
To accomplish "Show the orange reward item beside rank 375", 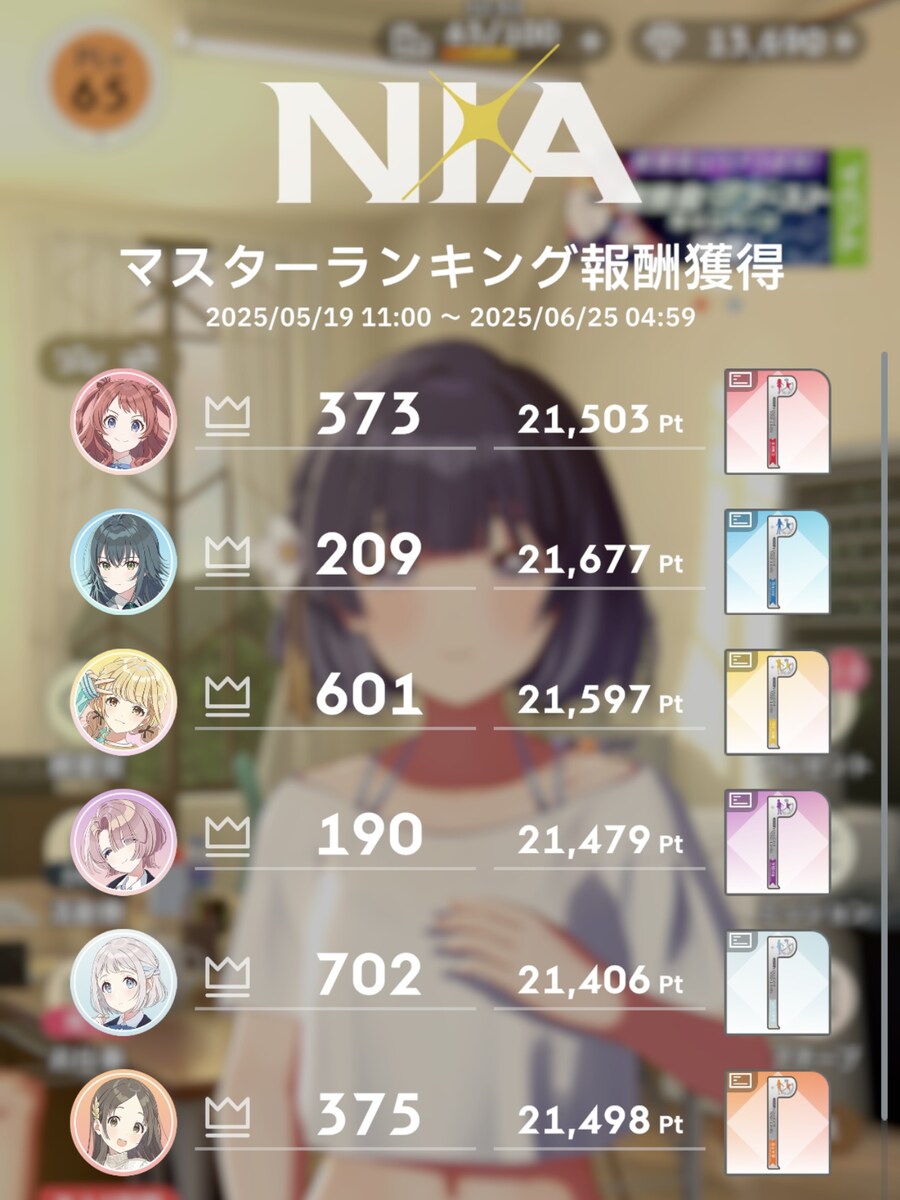I will click(x=776, y=1122).
